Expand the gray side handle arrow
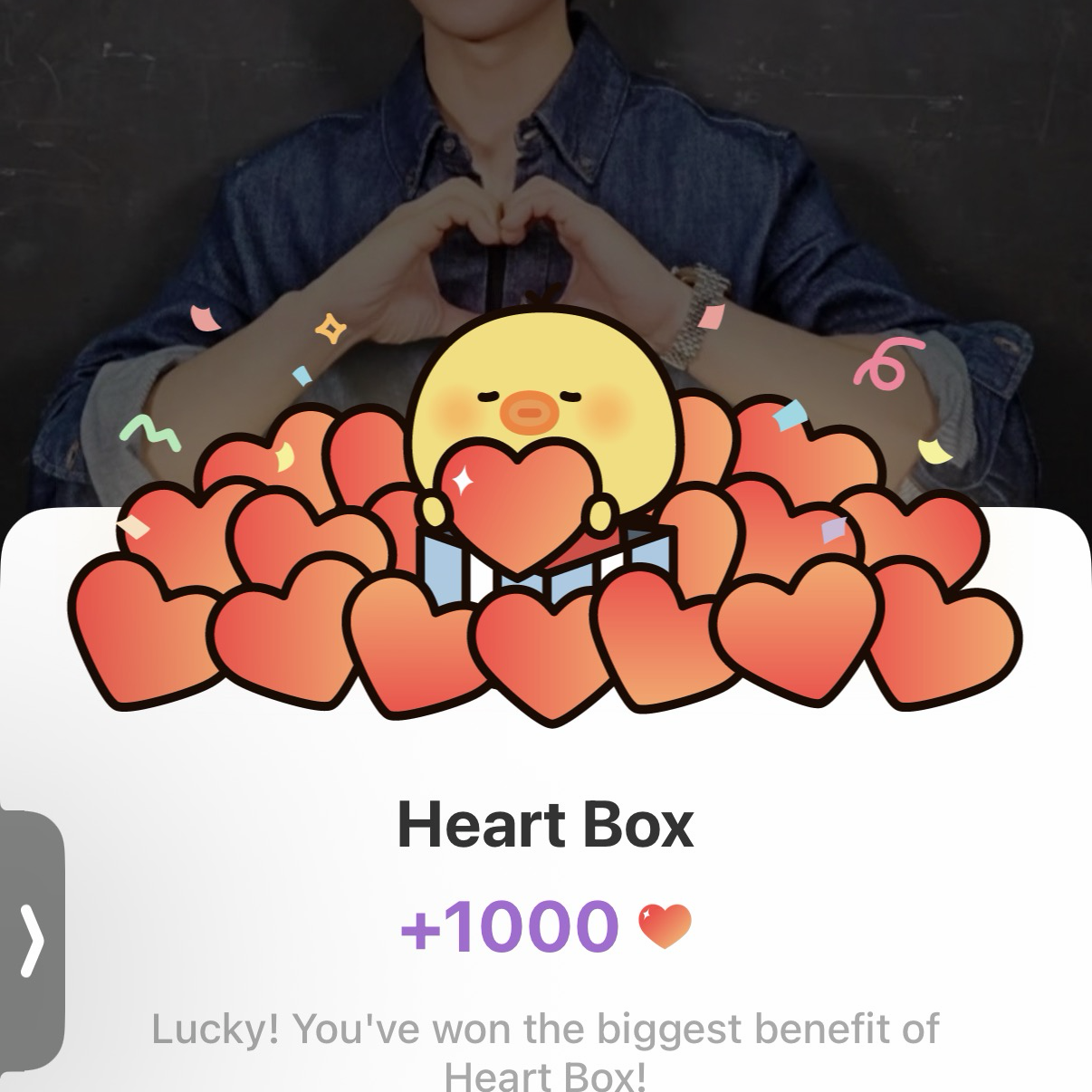Screen dimensions: 1092x1092 click(32, 940)
